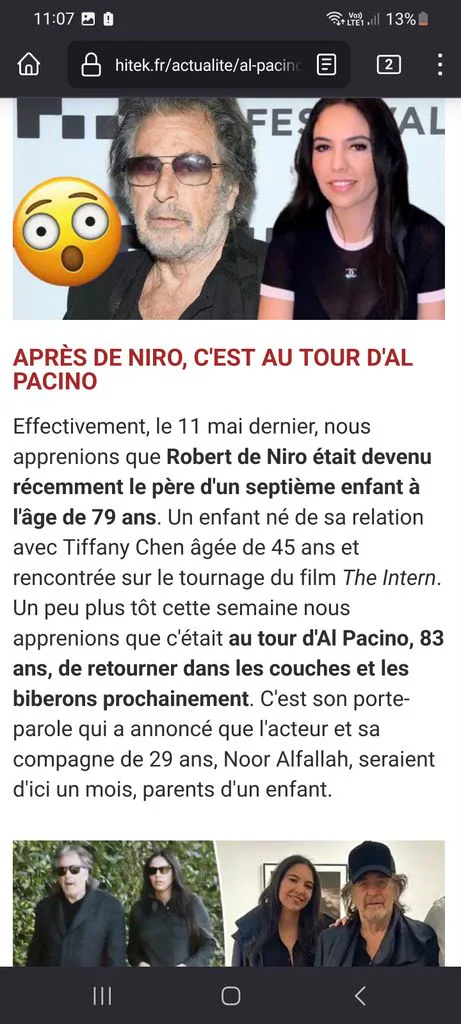Image resolution: width=461 pixels, height=1024 pixels.
Task: Enable reader mode for this article
Action: point(326,64)
